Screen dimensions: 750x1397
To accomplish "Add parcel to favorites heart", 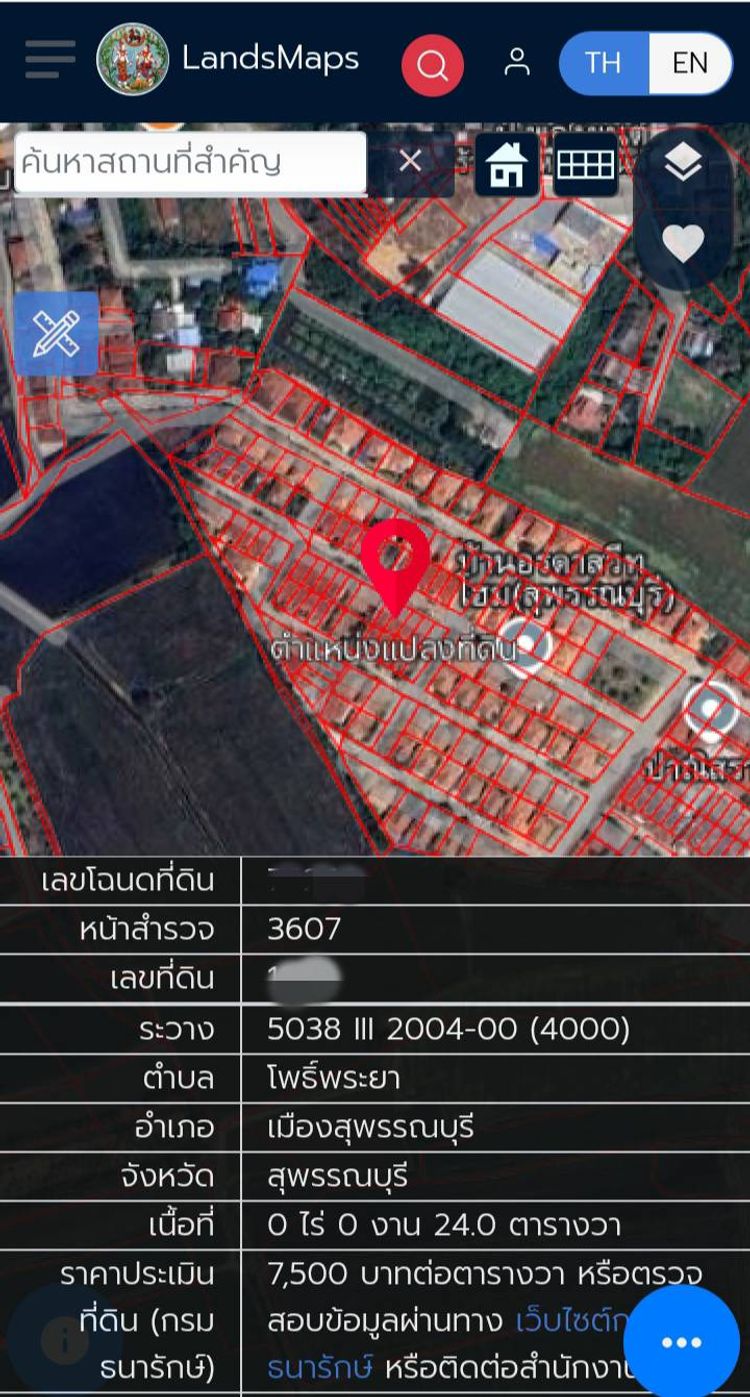I will [x=683, y=243].
